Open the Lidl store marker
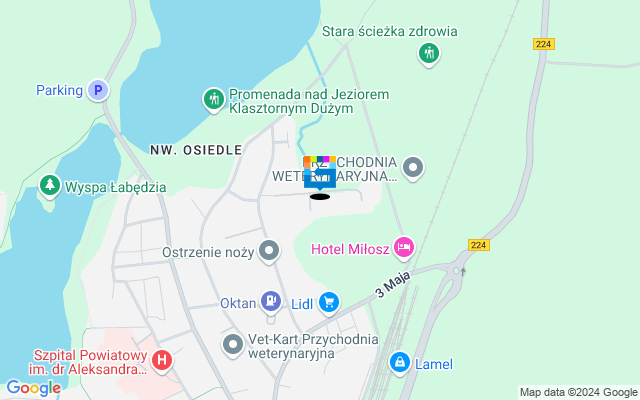This screenshot has height=400, width=640. (x=329, y=301)
